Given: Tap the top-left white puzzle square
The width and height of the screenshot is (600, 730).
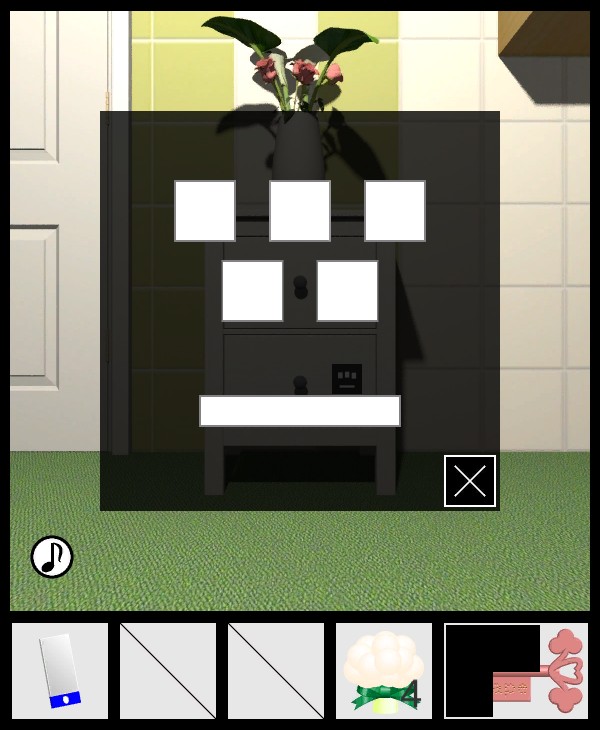Looking at the screenshot, I should pos(205,211).
